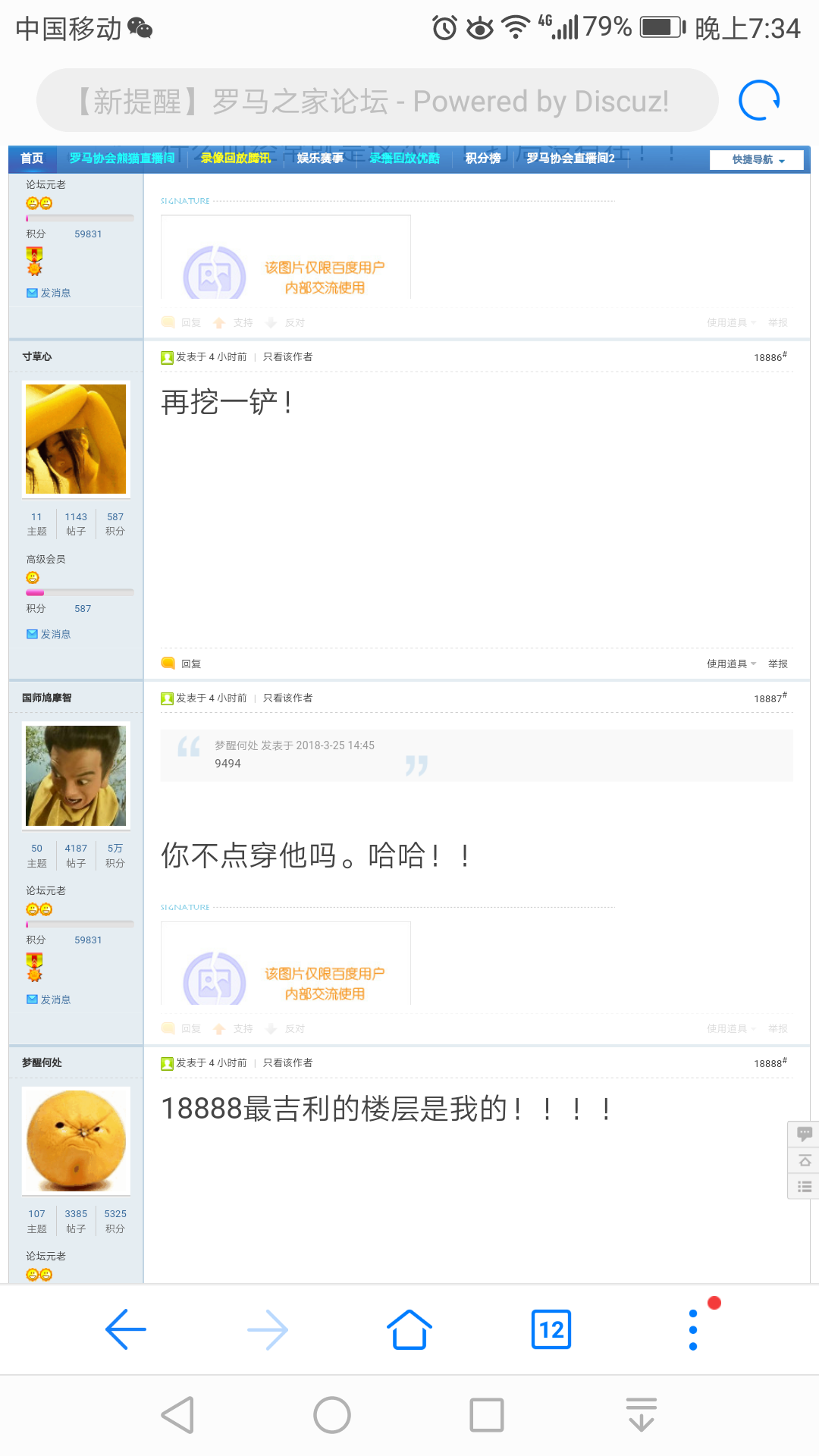
Task: Click the back-to-top icon on the right
Action: (x=804, y=1160)
